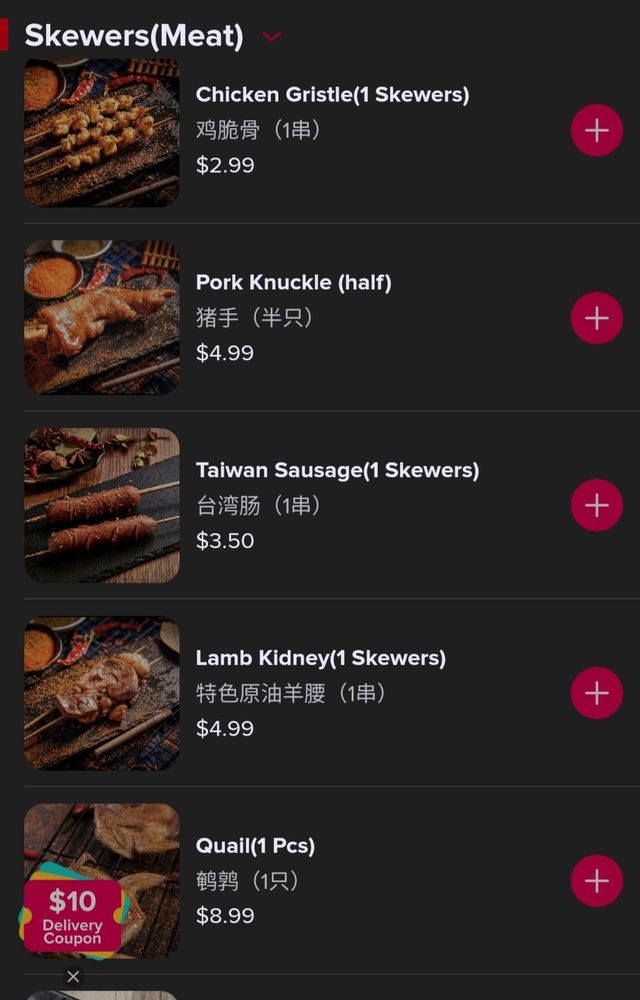640x1000 pixels.
Task: Add Quail (1 Pcs) to cart
Action: (596, 880)
